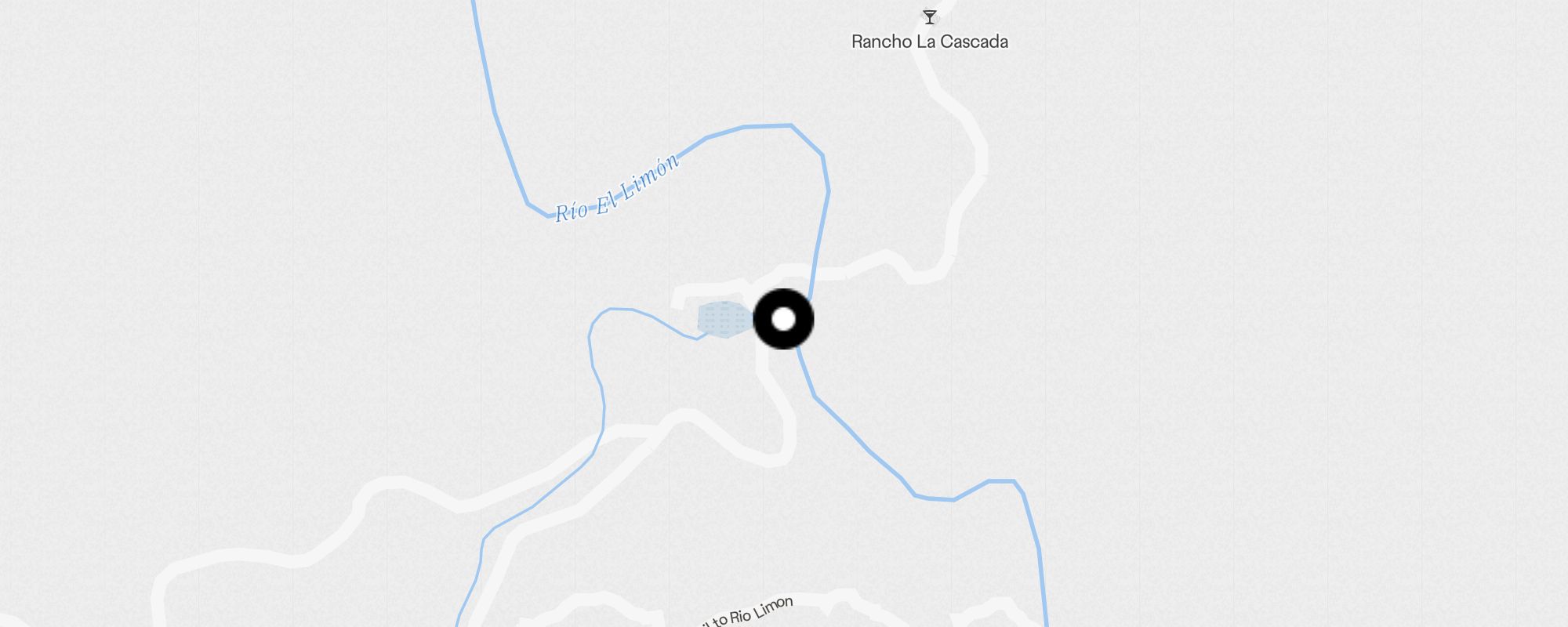The width and height of the screenshot is (1568, 627).
Task: Tap the black location marker pin
Action: (783, 319)
